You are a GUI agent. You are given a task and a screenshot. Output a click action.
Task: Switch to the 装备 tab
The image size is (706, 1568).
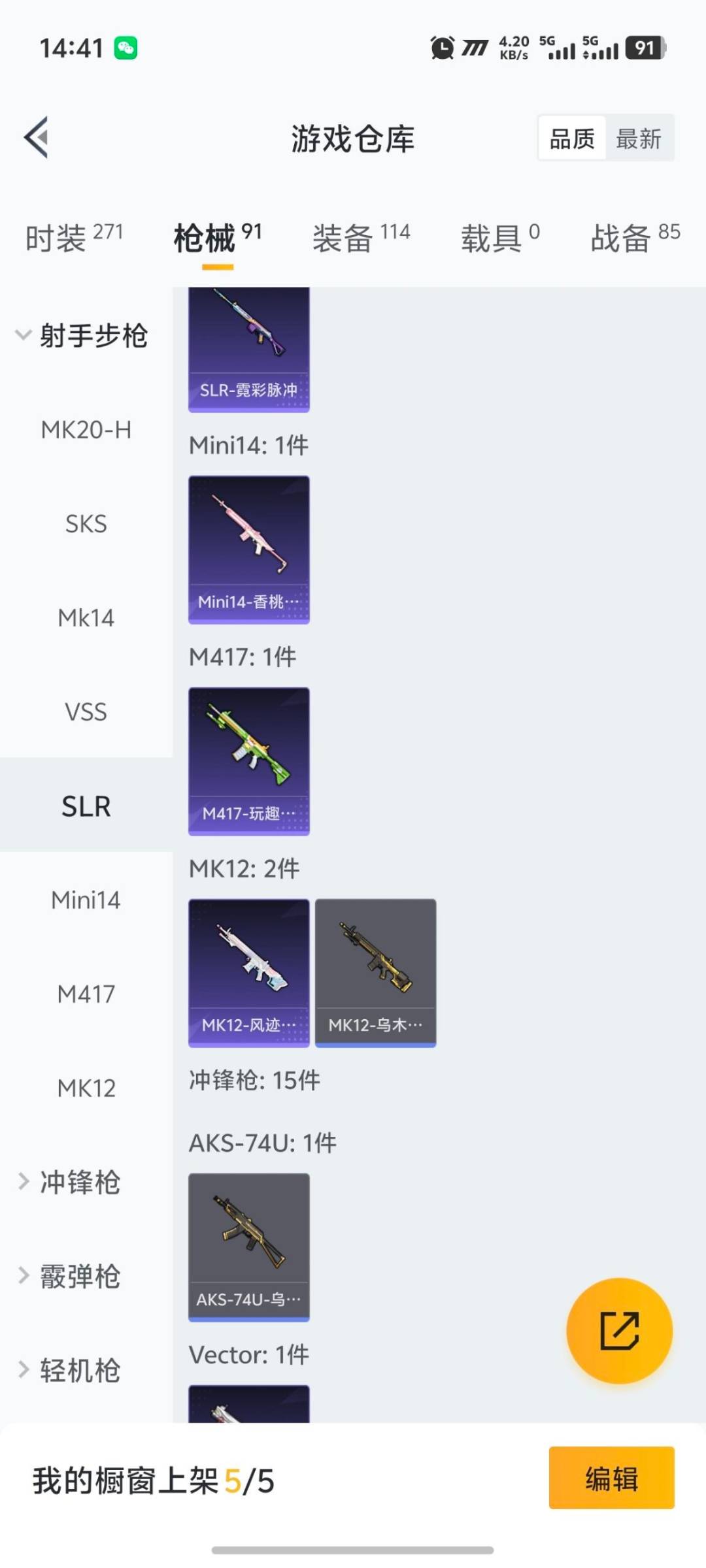[361, 237]
